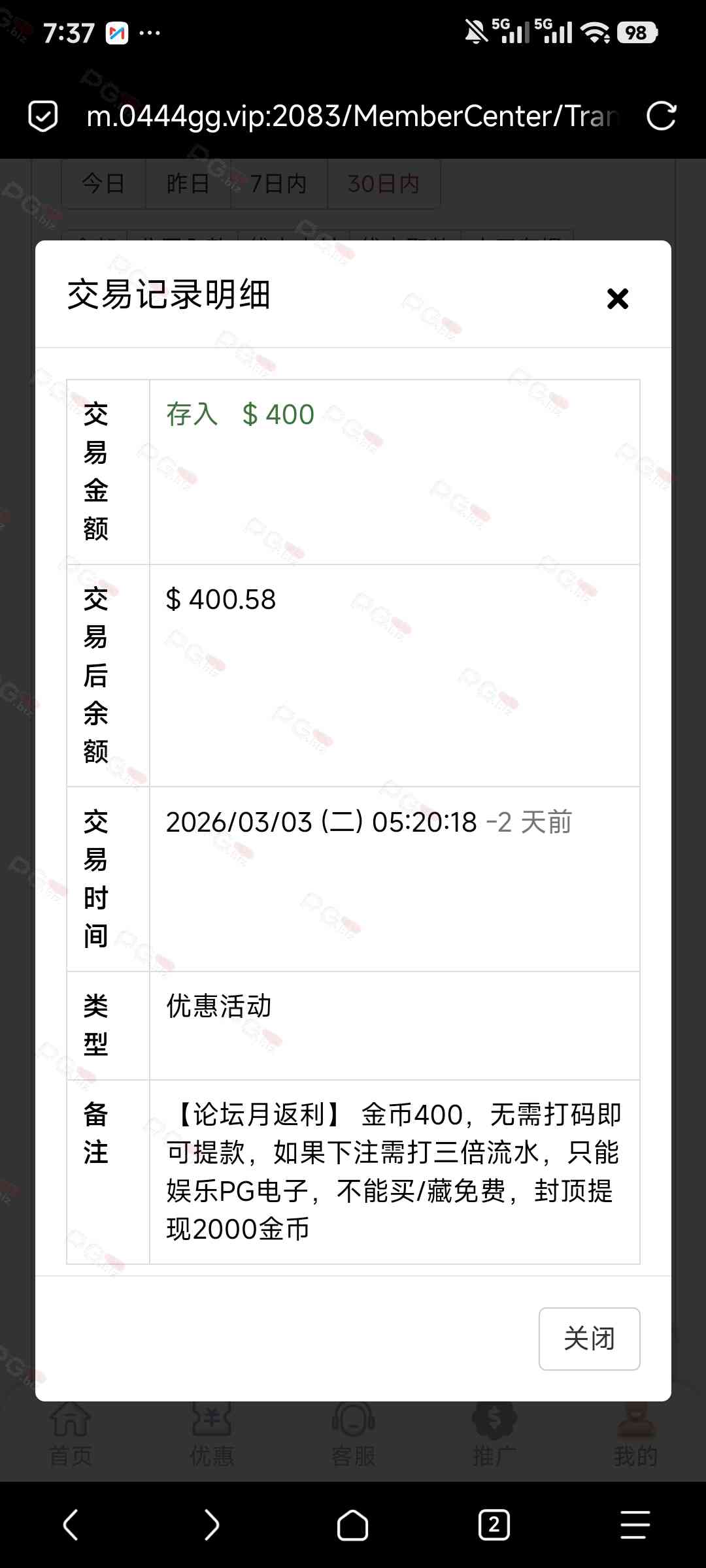
Task: Tap the 关闭 button
Action: click(x=589, y=1339)
